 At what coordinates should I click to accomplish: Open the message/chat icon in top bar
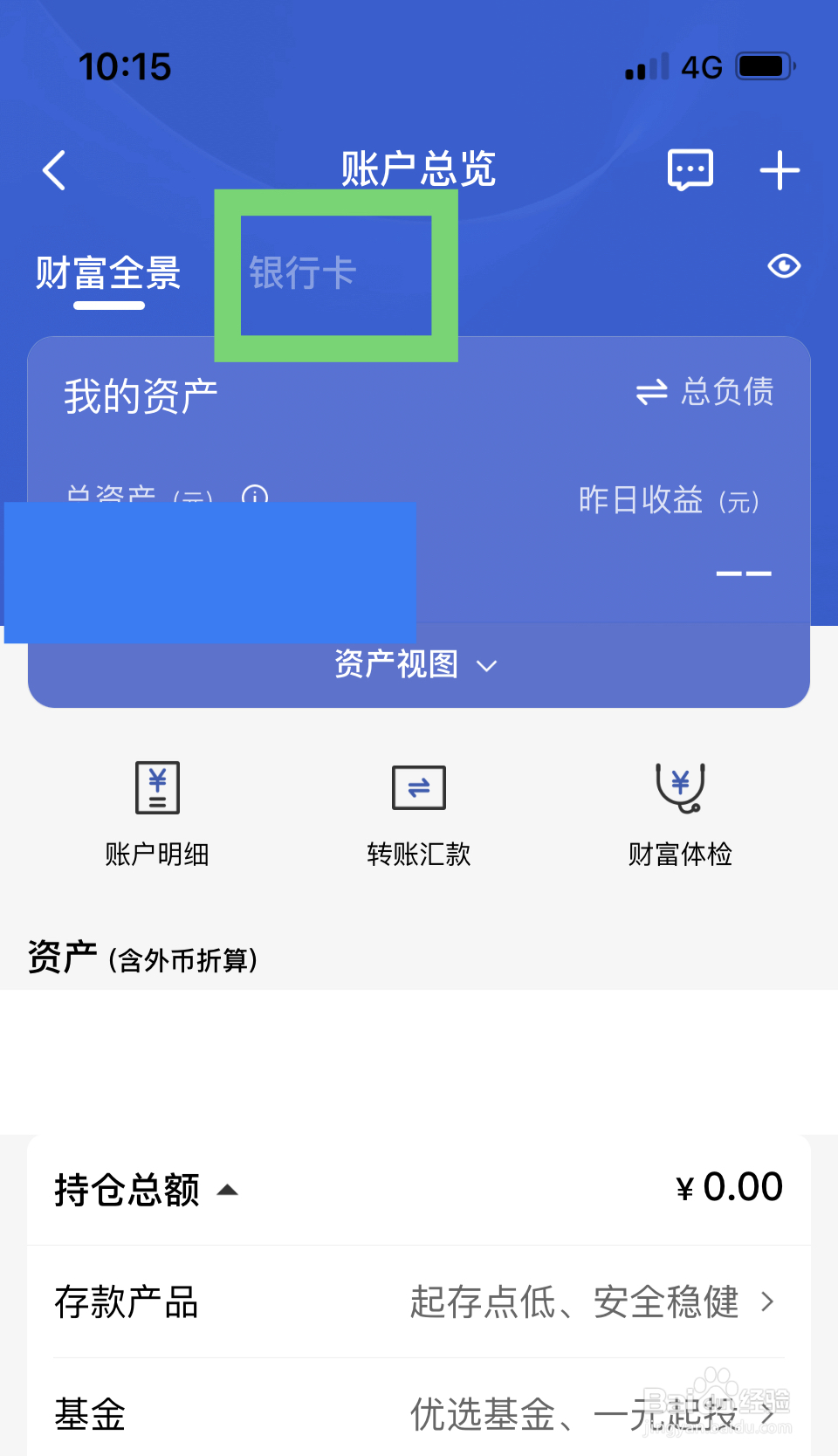pyautogui.click(x=689, y=169)
